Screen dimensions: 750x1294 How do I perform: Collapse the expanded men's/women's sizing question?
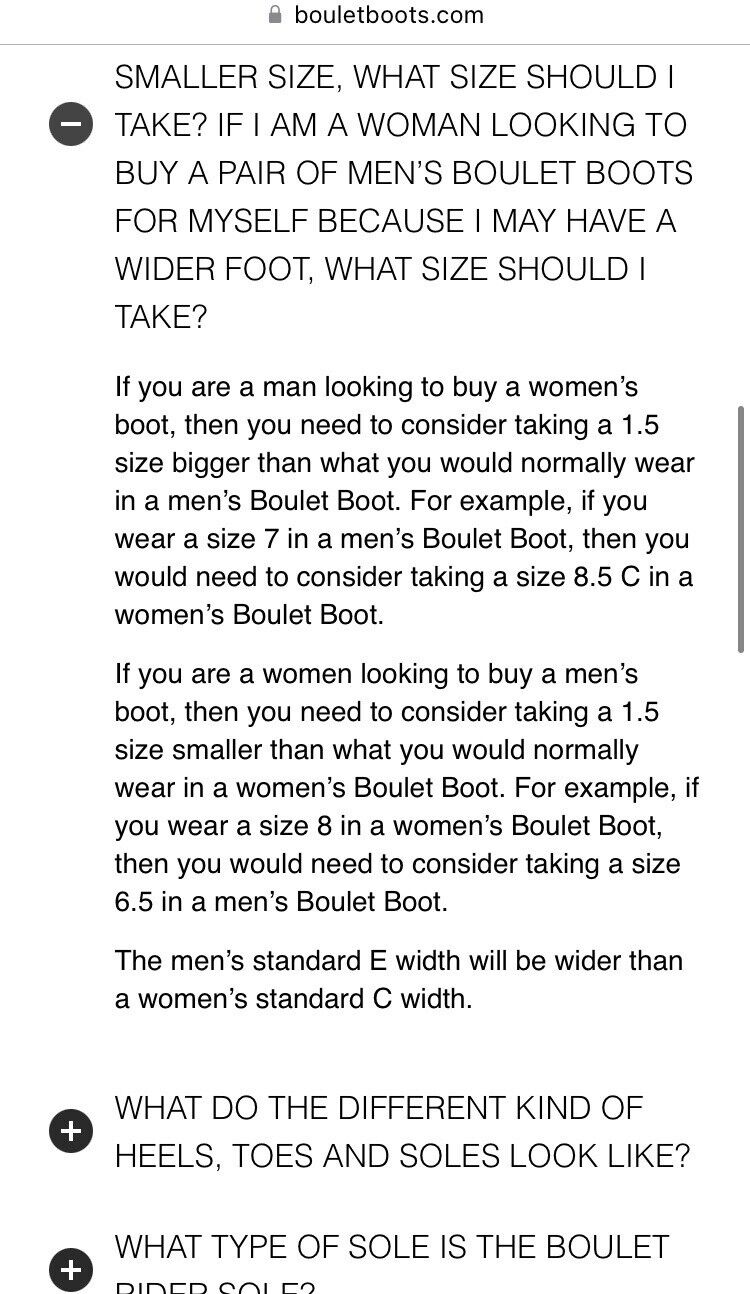[x=70, y=125]
